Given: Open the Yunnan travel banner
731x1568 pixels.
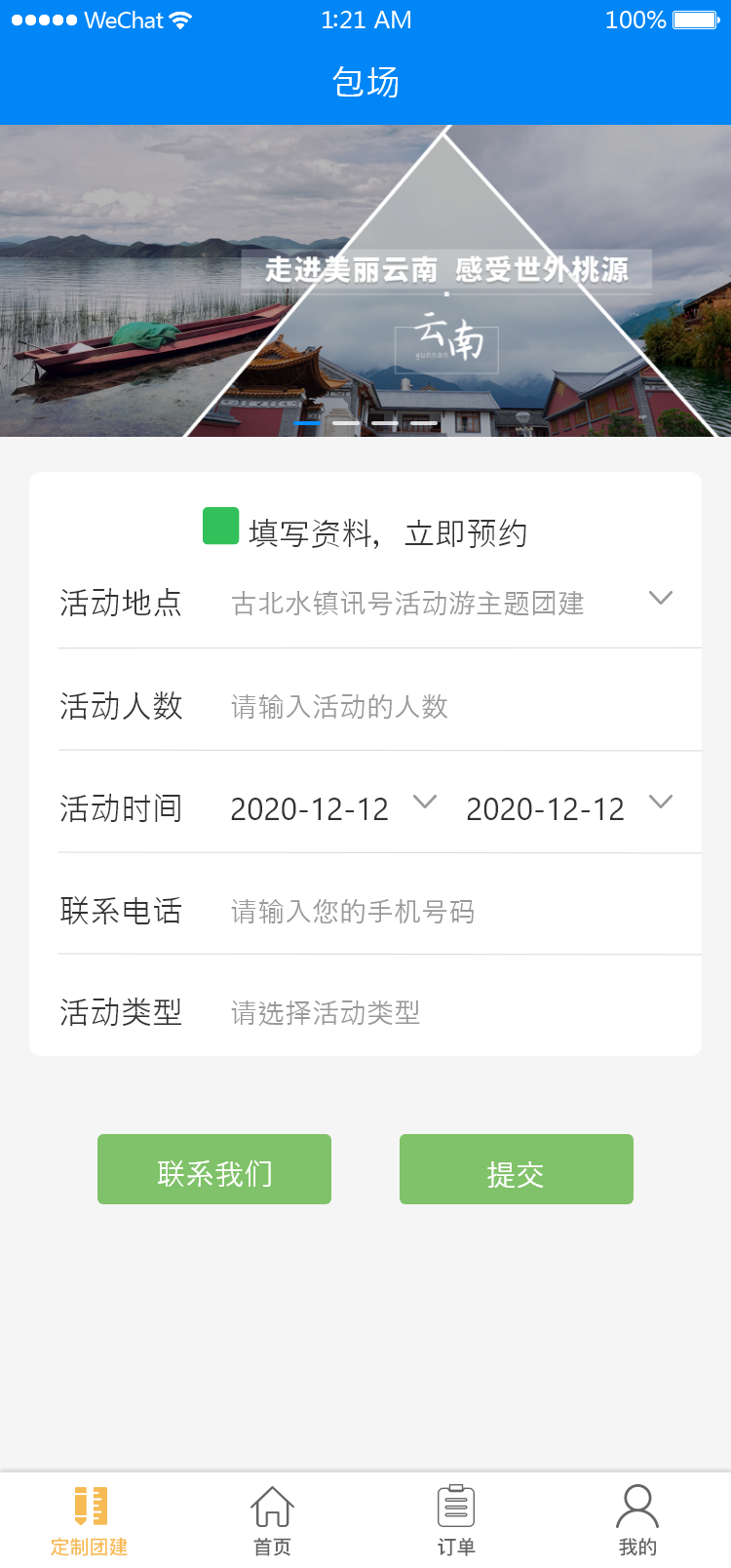Looking at the screenshot, I should 365,281.
